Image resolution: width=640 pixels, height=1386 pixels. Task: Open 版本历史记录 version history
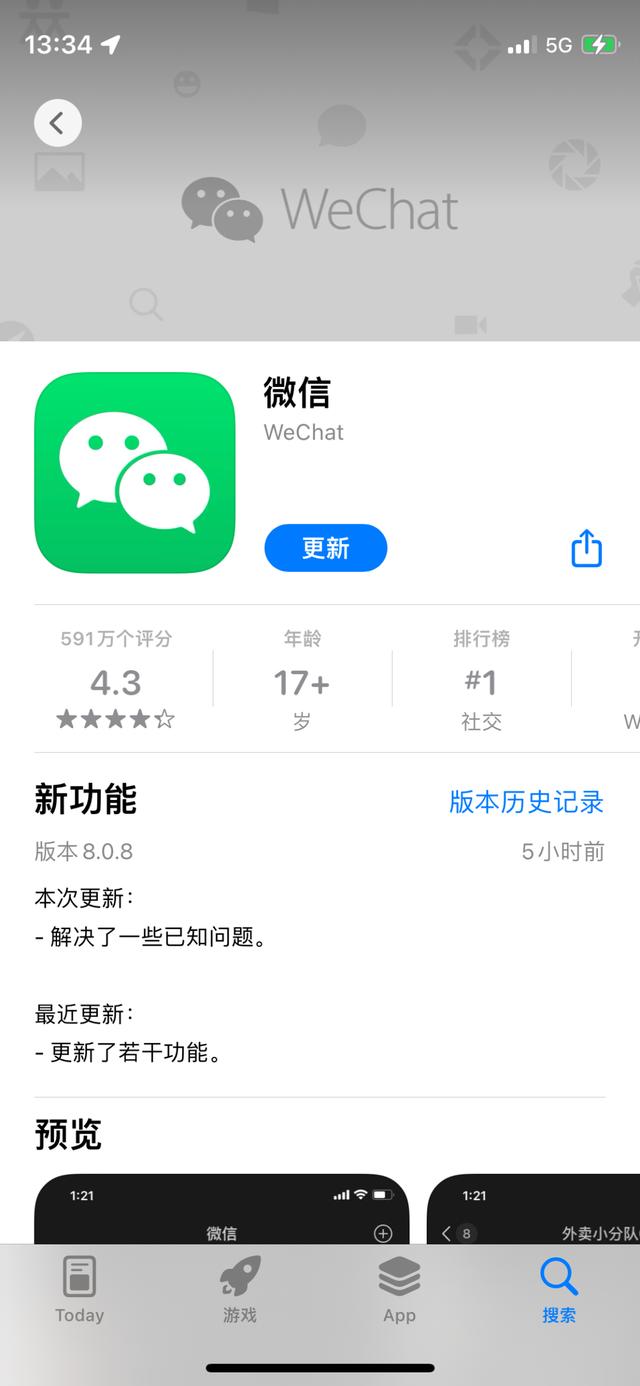(526, 802)
